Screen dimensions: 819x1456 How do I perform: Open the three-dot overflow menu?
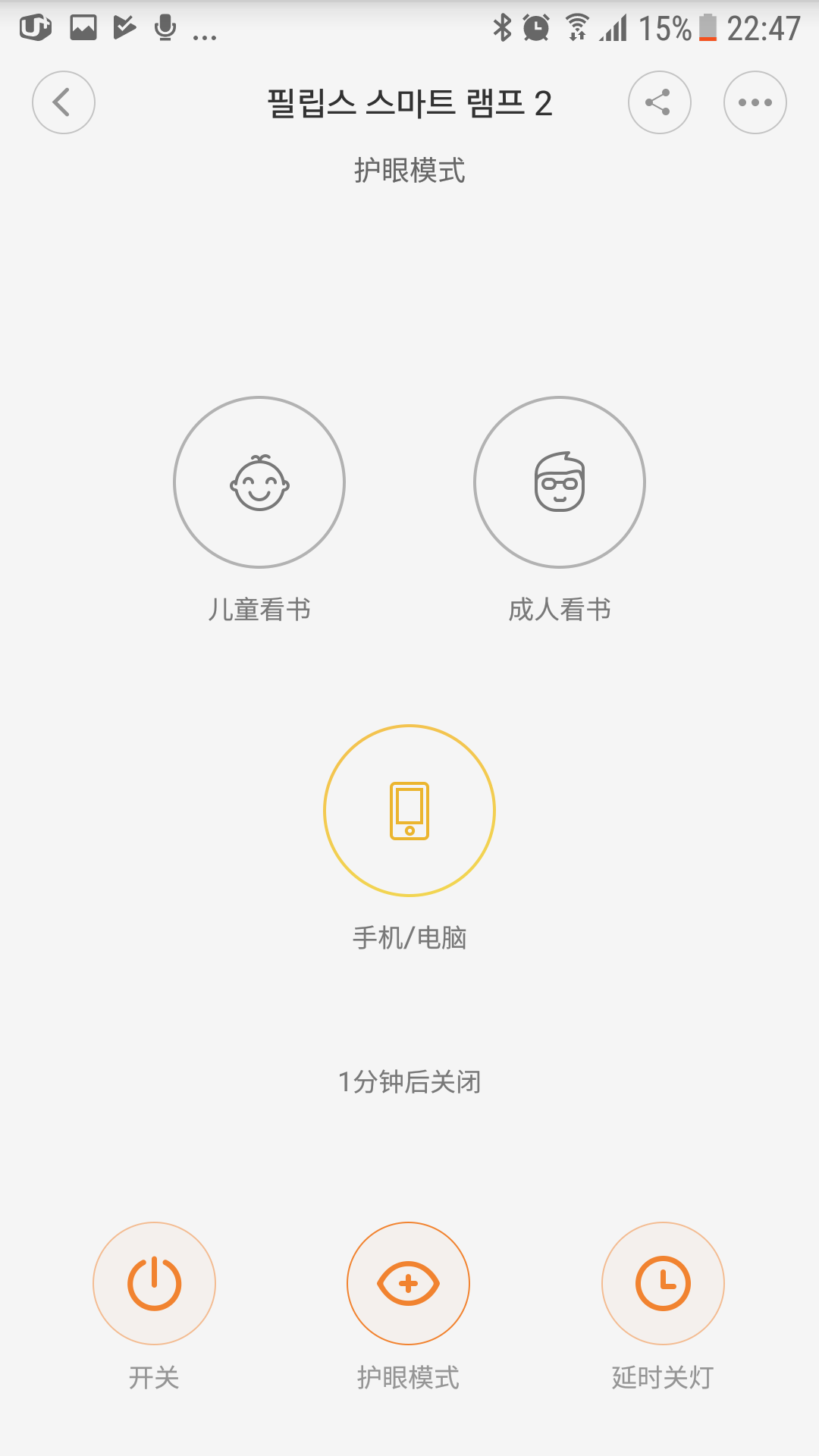point(755,102)
